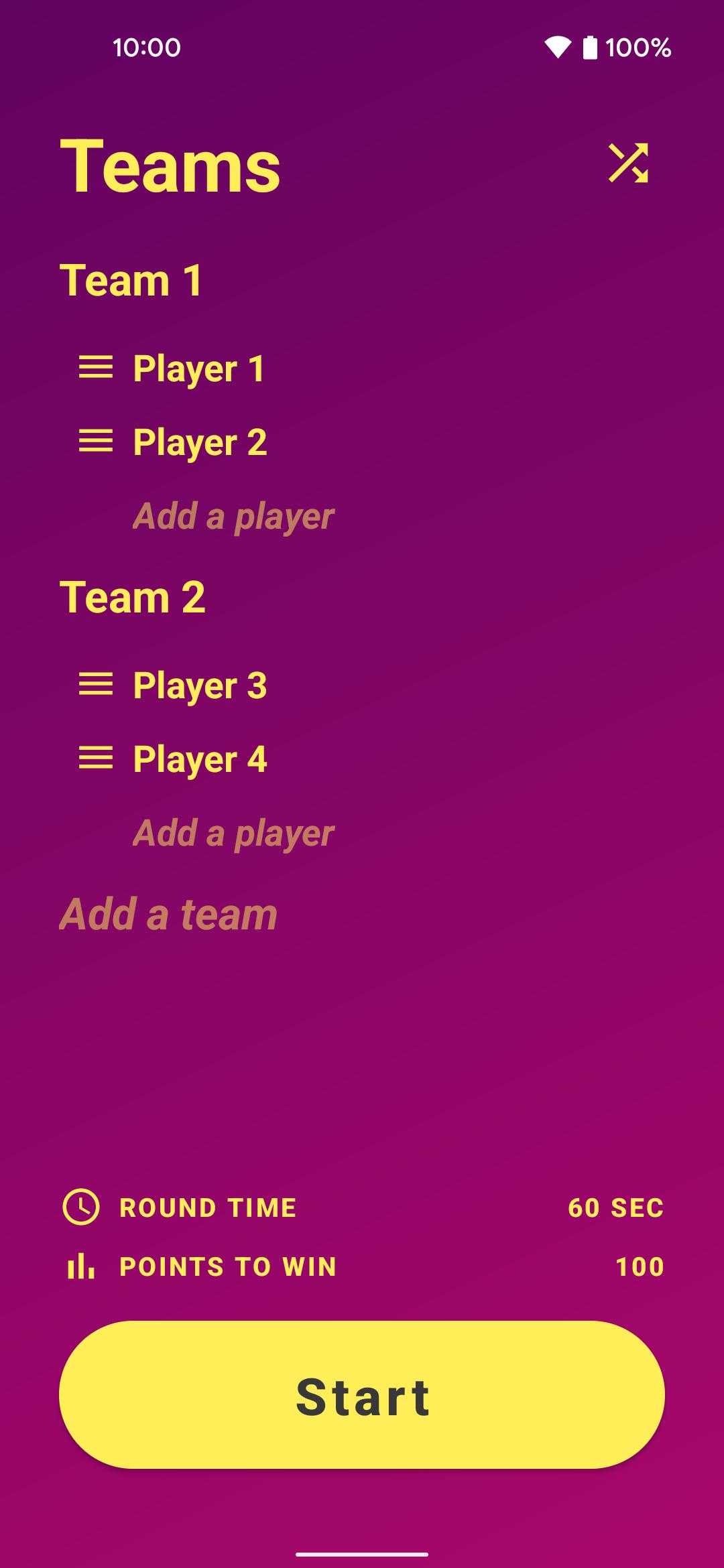This screenshot has height=1568, width=724.
Task: Edit the Player 2 name
Action: (x=200, y=442)
